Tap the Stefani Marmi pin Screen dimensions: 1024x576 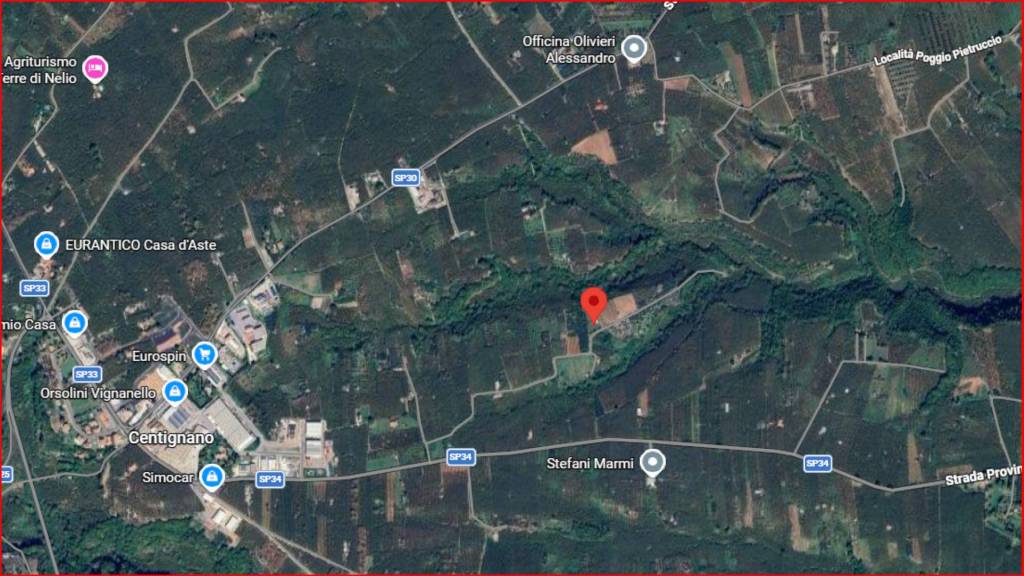tap(652, 462)
